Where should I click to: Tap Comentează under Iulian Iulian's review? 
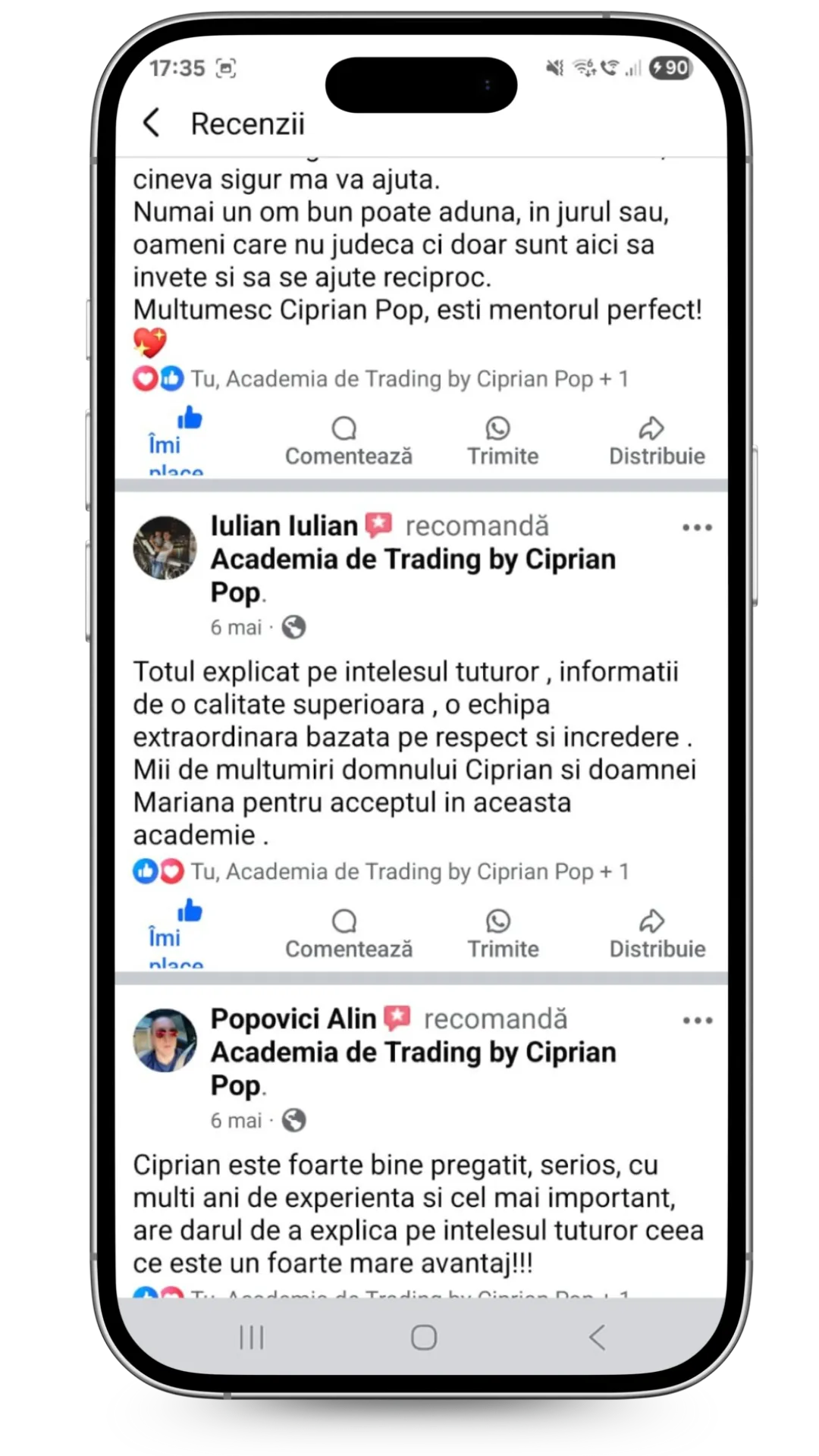[x=348, y=934]
